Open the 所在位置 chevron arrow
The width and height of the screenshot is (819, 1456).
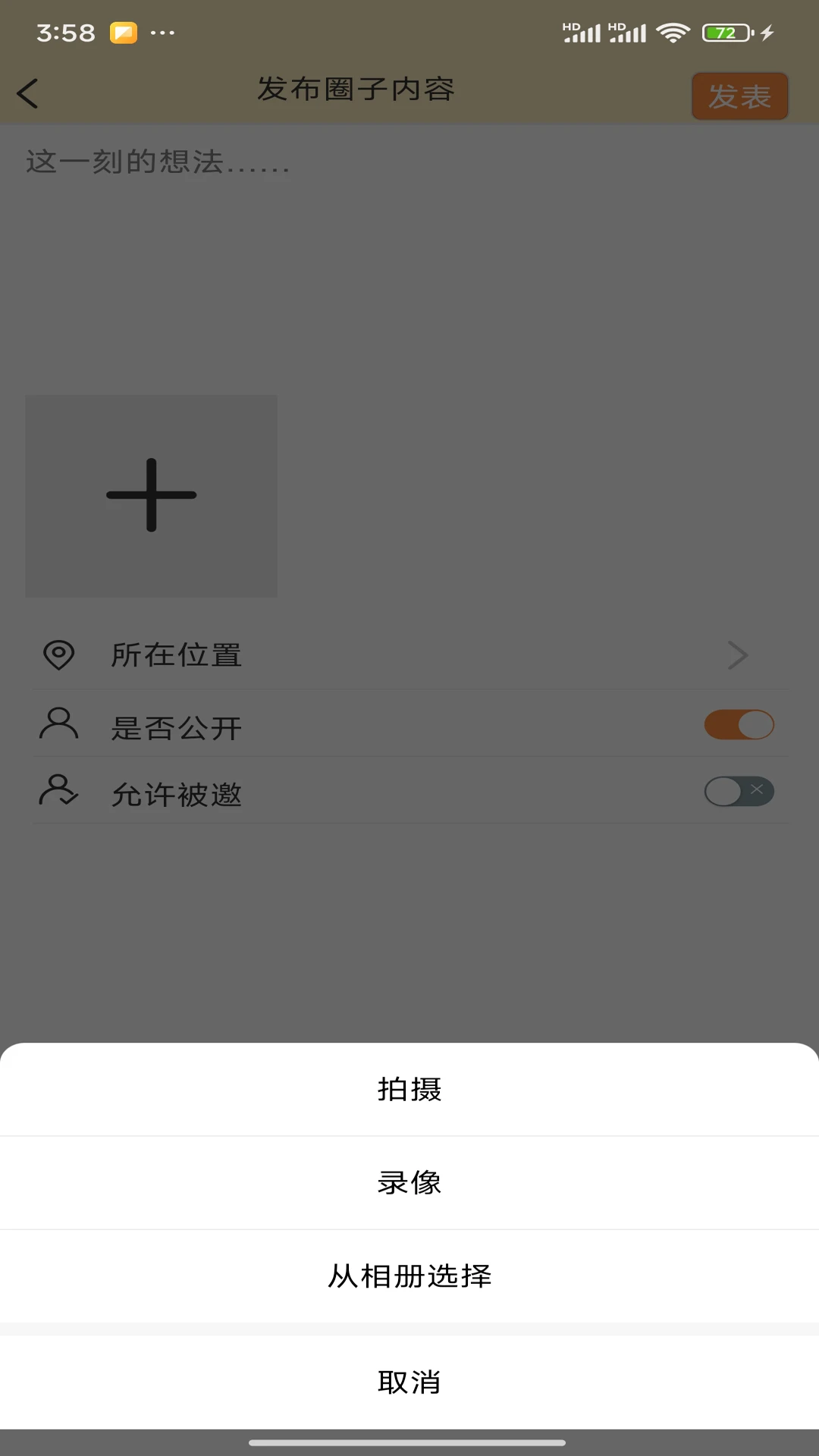(736, 655)
